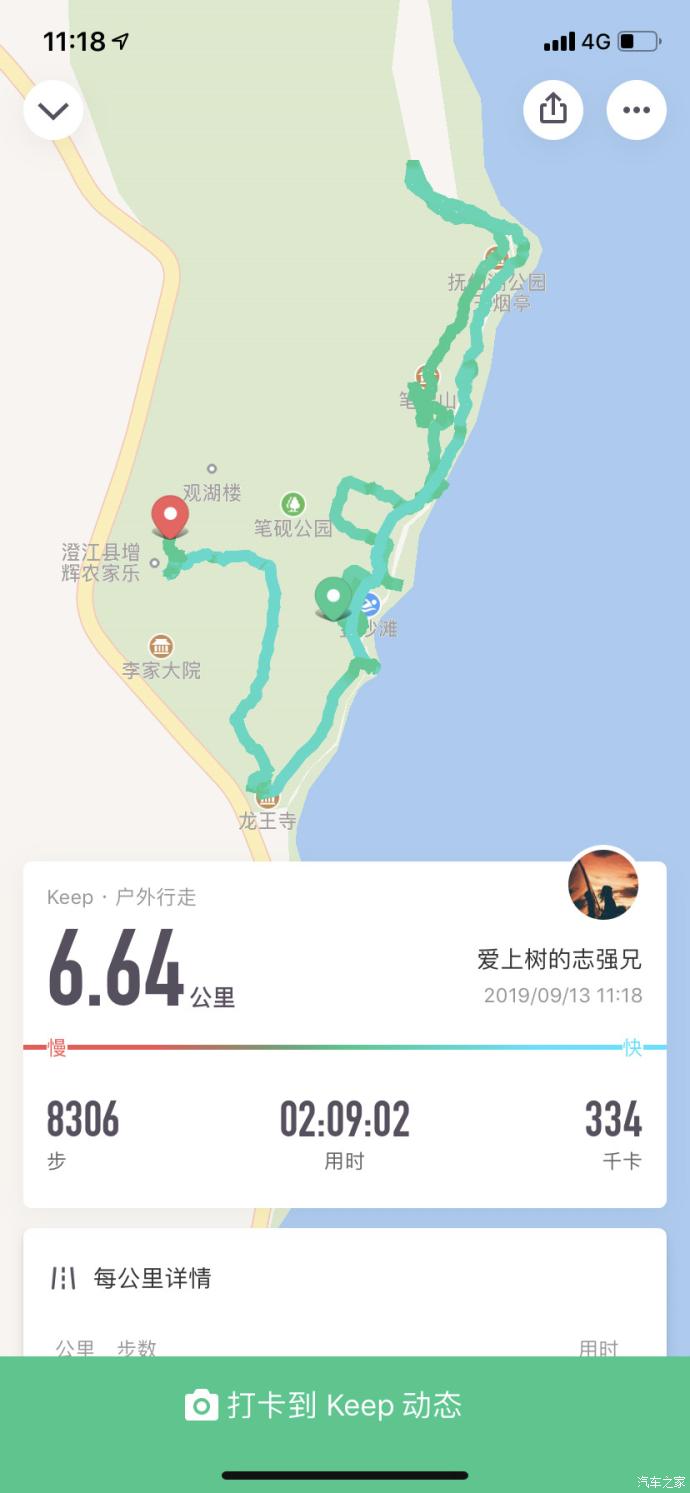Viewport: 690px width, 1493px height.
Task: Tap 打卡到 Keep 动态 button
Action: [x=345, y=1405]
